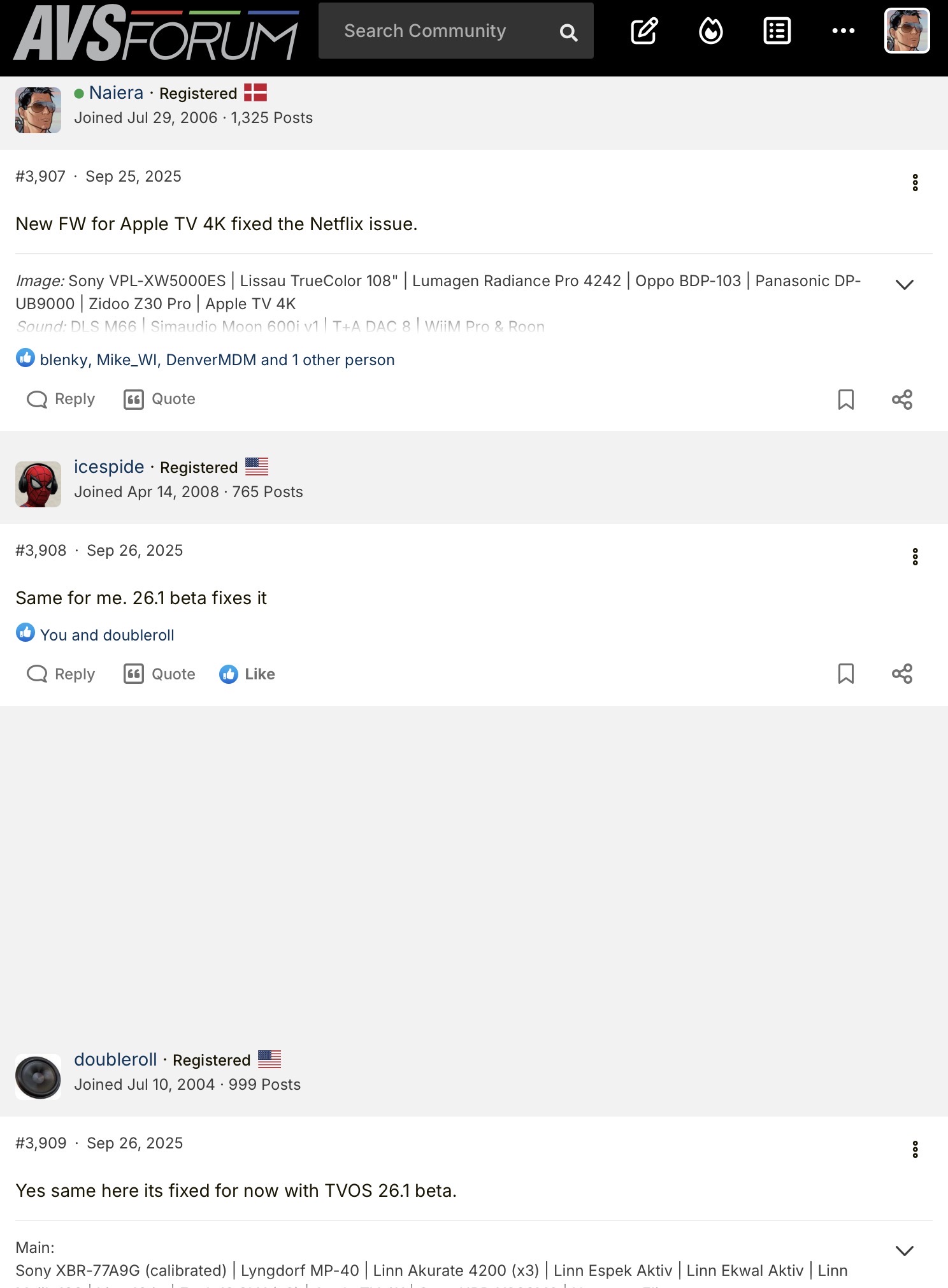
Task: View icespide's profile
Action: pyautogui.click(x=109, y=467)
